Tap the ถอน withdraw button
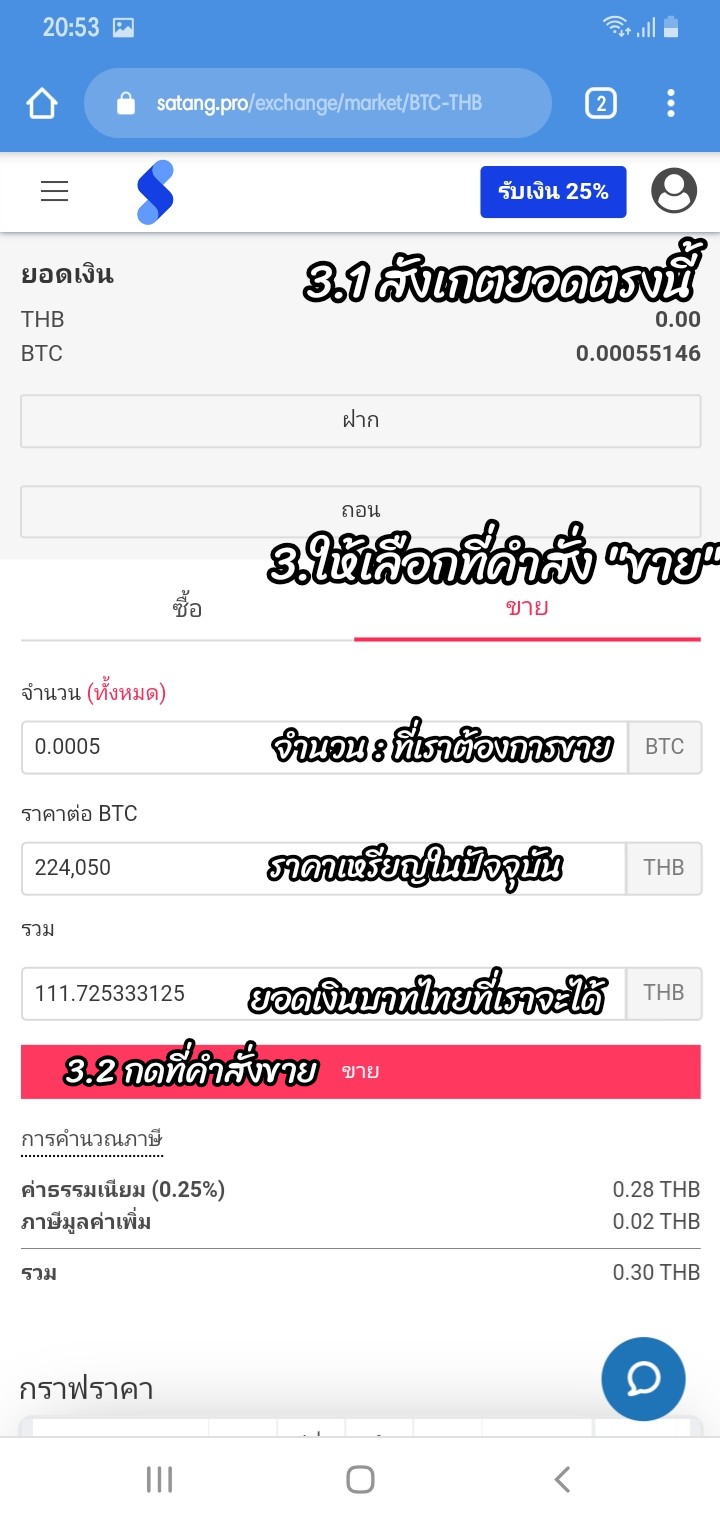The image size is (720, 1520). pos(360,511)
